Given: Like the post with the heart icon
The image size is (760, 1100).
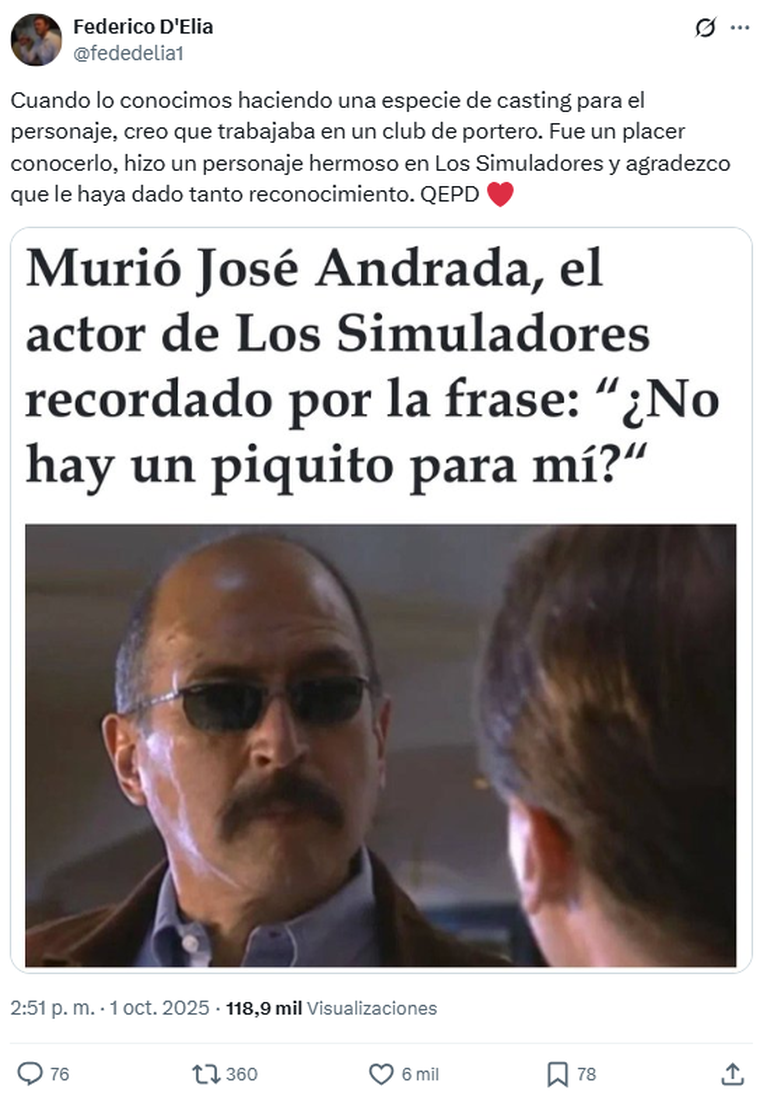Looking at the screenshot, I should (381, 1074).
